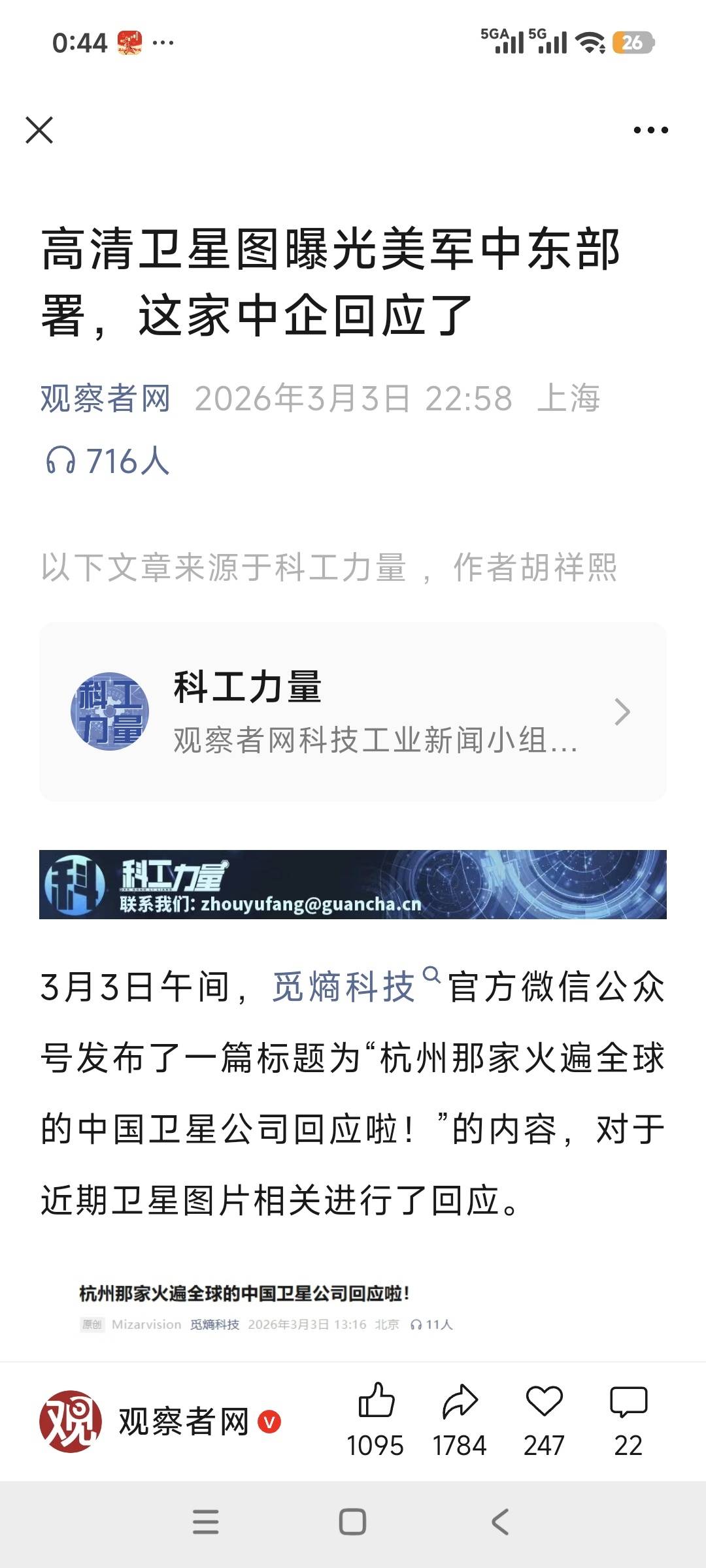Open the 科工力量 banner image

click(353, 885)
